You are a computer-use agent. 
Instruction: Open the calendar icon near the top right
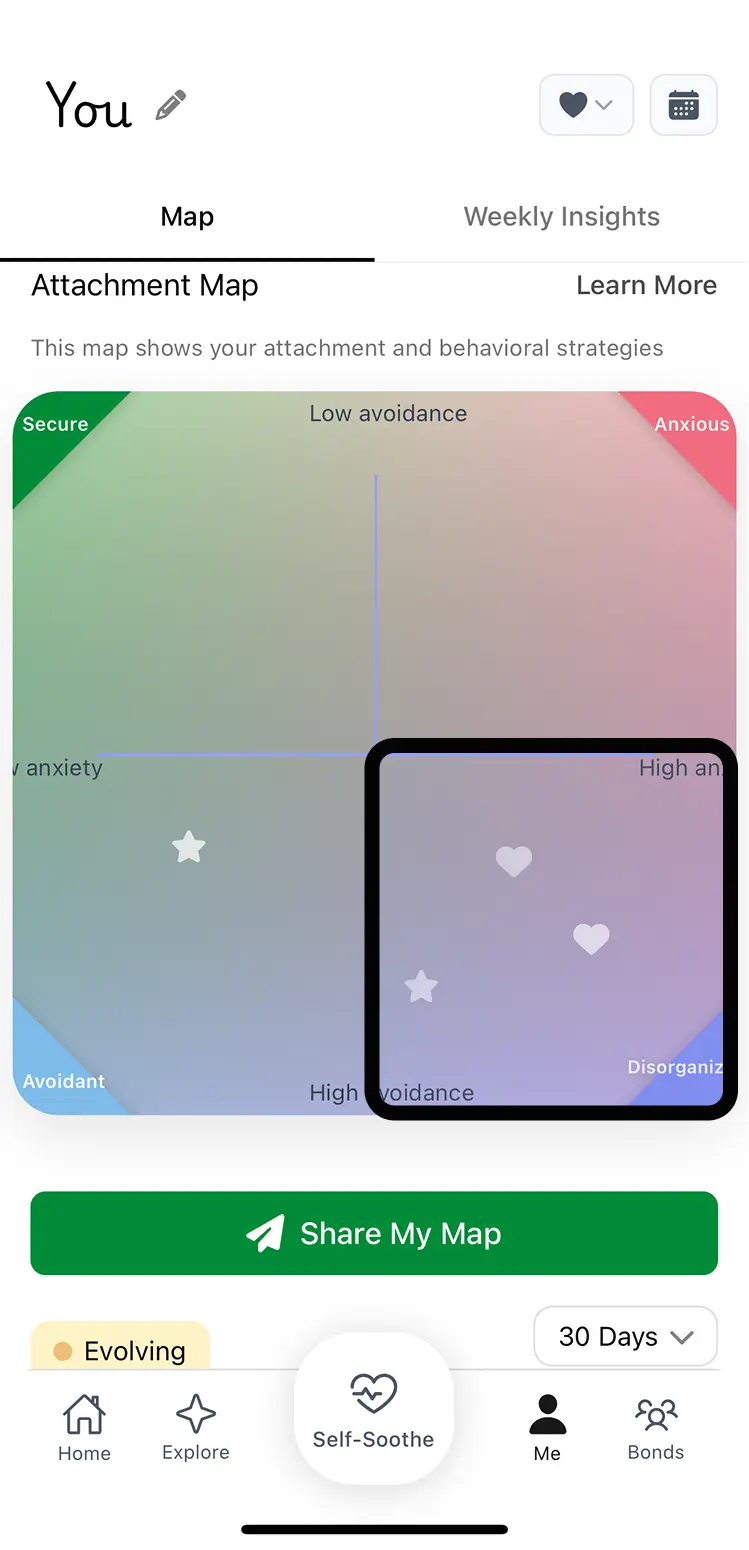click(683, 104)
